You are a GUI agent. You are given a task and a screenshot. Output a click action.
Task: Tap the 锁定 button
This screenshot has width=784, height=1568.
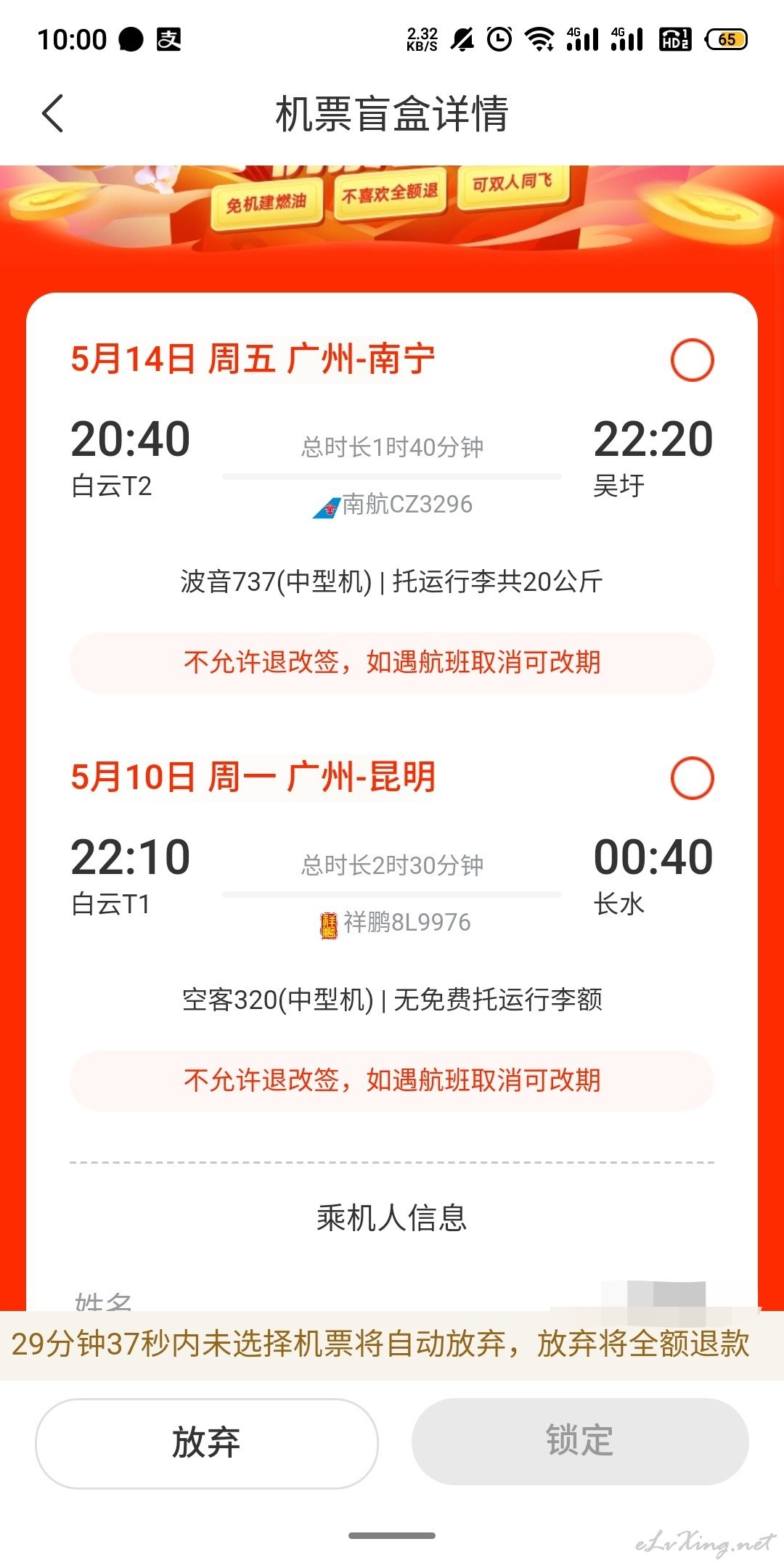pyautogui.click(x=579, y=1440)
